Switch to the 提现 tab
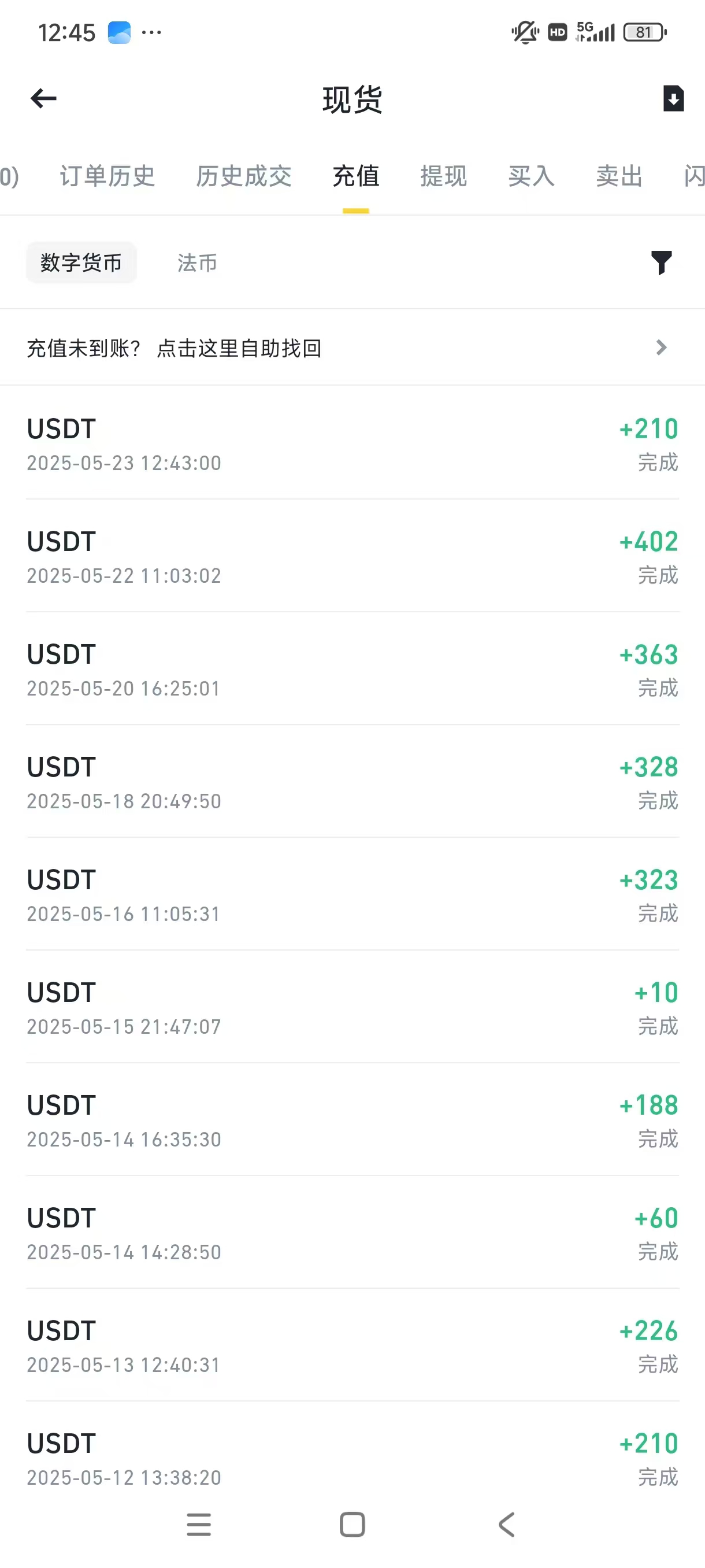 click(x=443, y=176)
